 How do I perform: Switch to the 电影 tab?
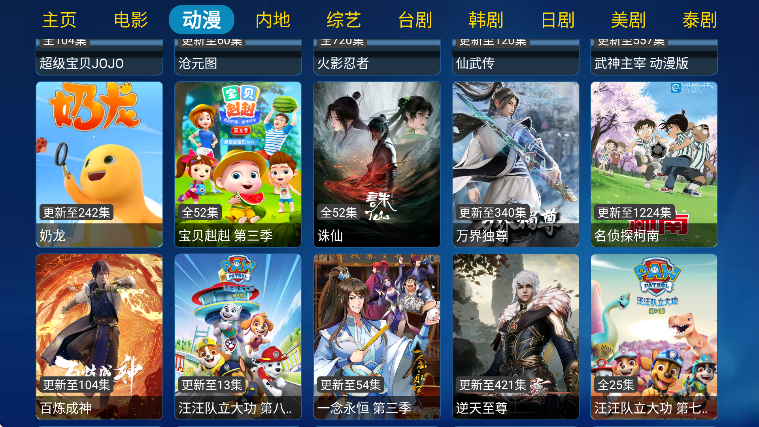(x=130, y=20)
